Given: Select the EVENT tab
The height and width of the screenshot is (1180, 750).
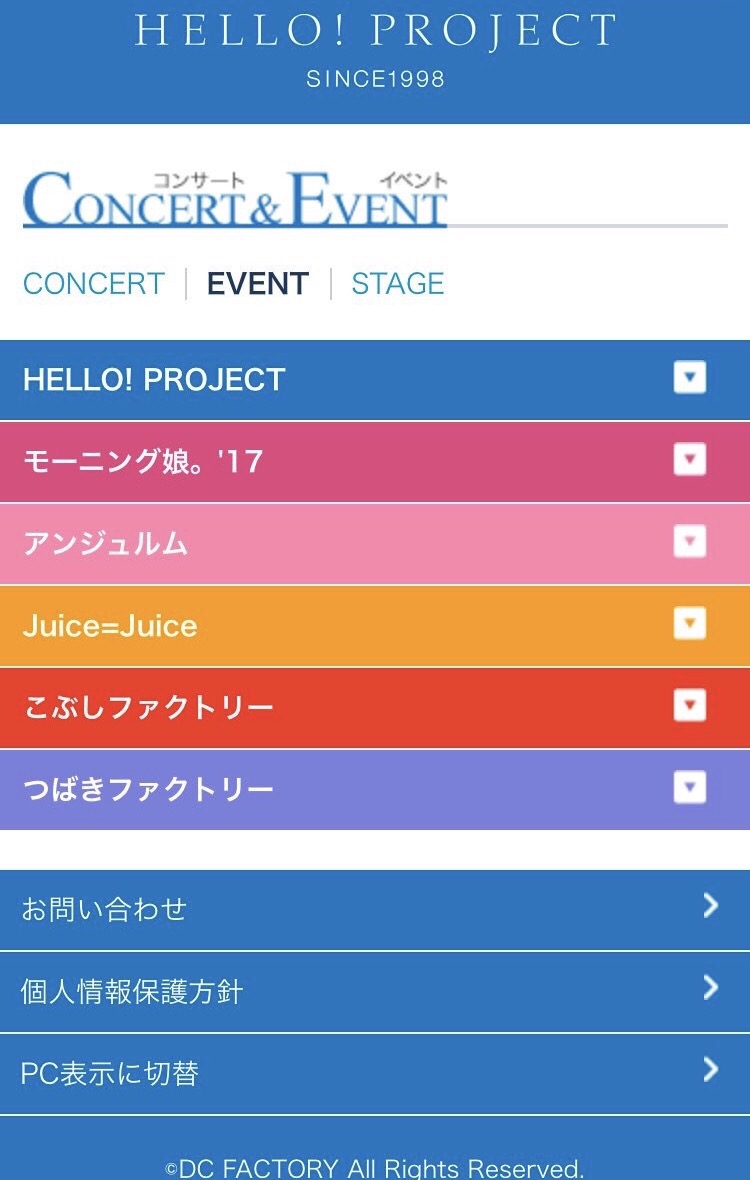Looking at the screenshot, I should pos(258,284).
